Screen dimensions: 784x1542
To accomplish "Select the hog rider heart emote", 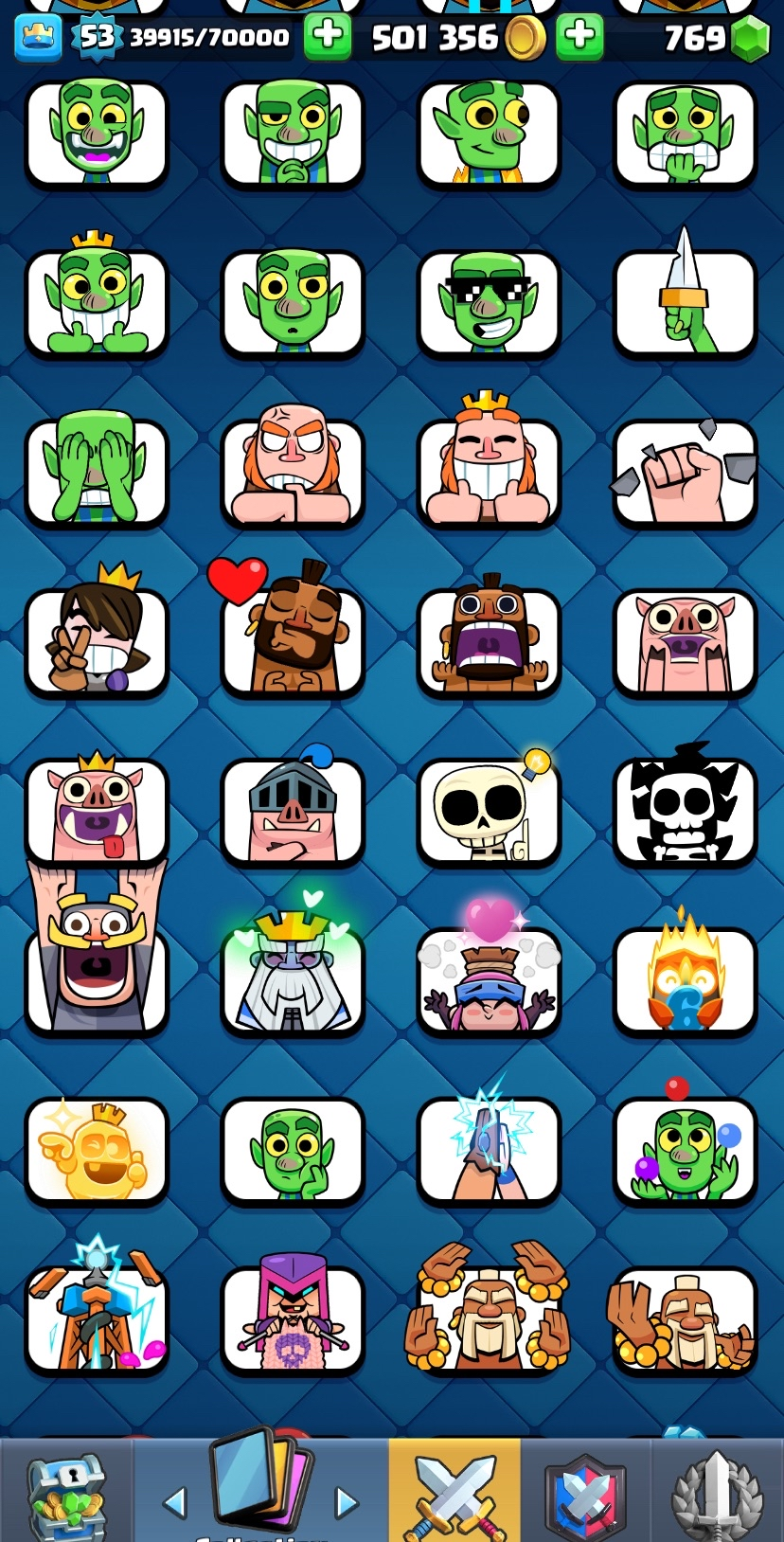I will 293,641.
